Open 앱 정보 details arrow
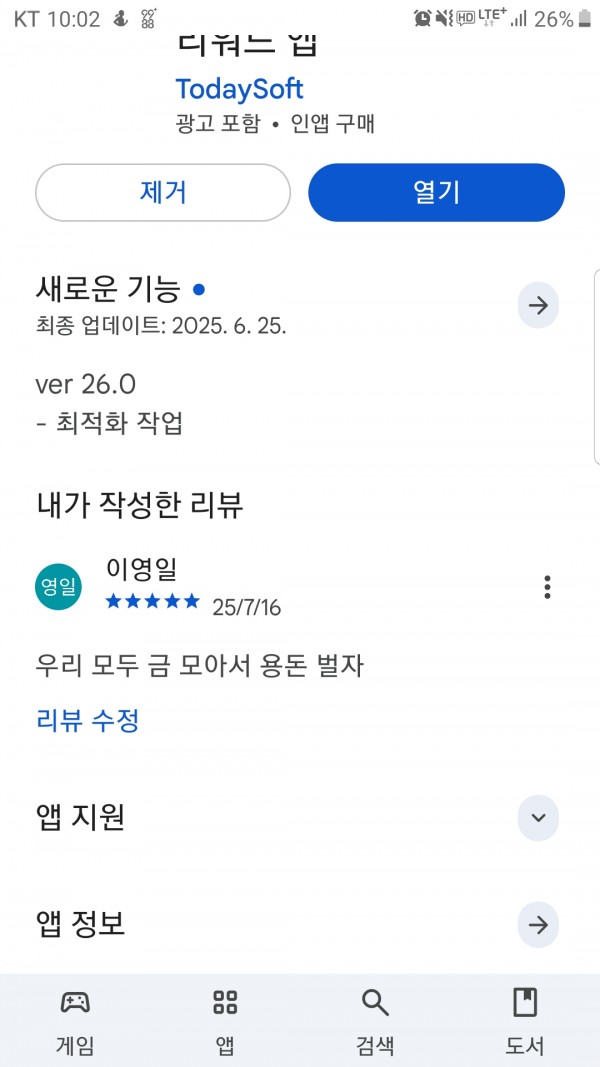600x1067 pixels. pos(538,925)
